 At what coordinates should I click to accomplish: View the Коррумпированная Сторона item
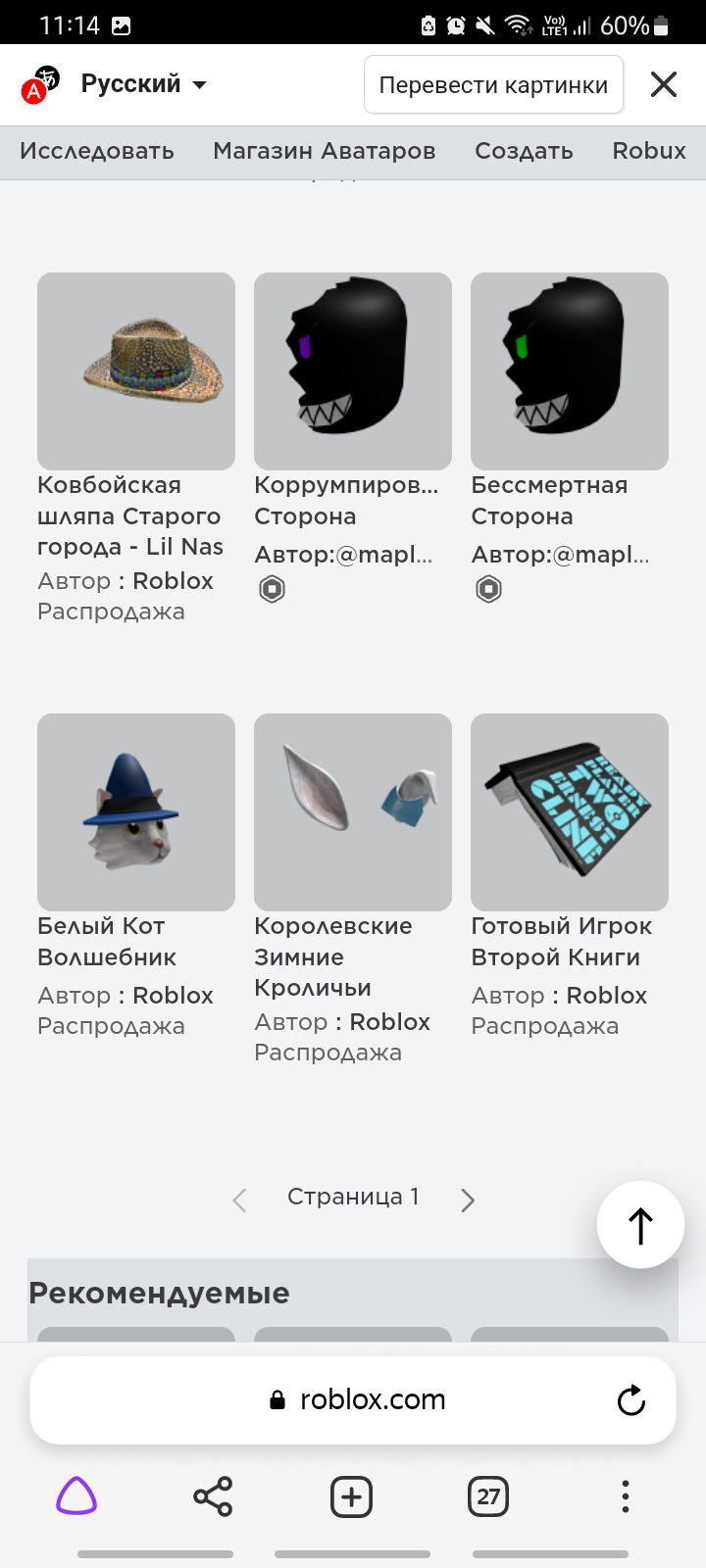point(353,371)
